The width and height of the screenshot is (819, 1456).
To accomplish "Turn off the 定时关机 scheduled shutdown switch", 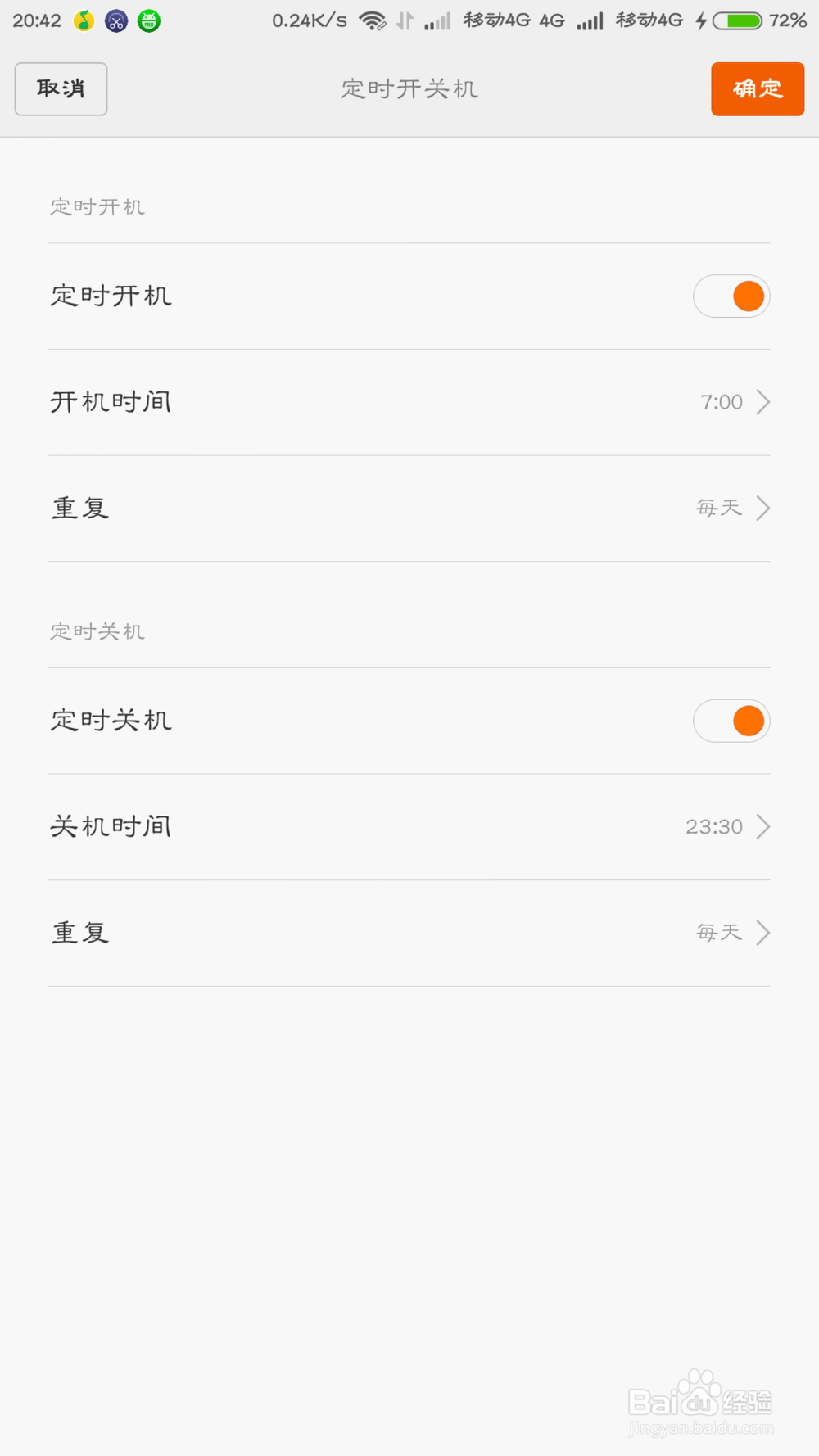I will pos(731,721).
